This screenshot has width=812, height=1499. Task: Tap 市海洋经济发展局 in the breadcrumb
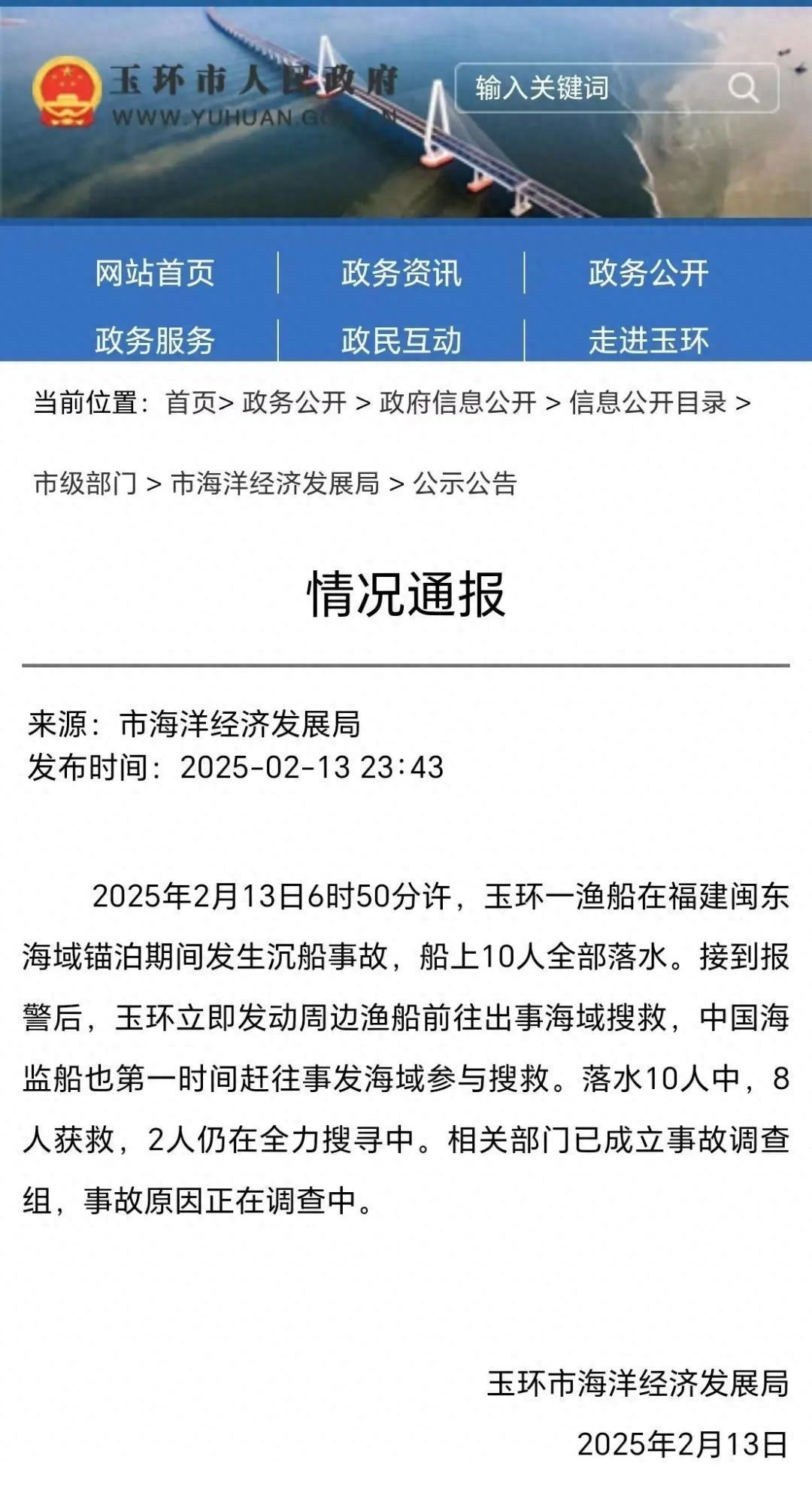point(275,483)
